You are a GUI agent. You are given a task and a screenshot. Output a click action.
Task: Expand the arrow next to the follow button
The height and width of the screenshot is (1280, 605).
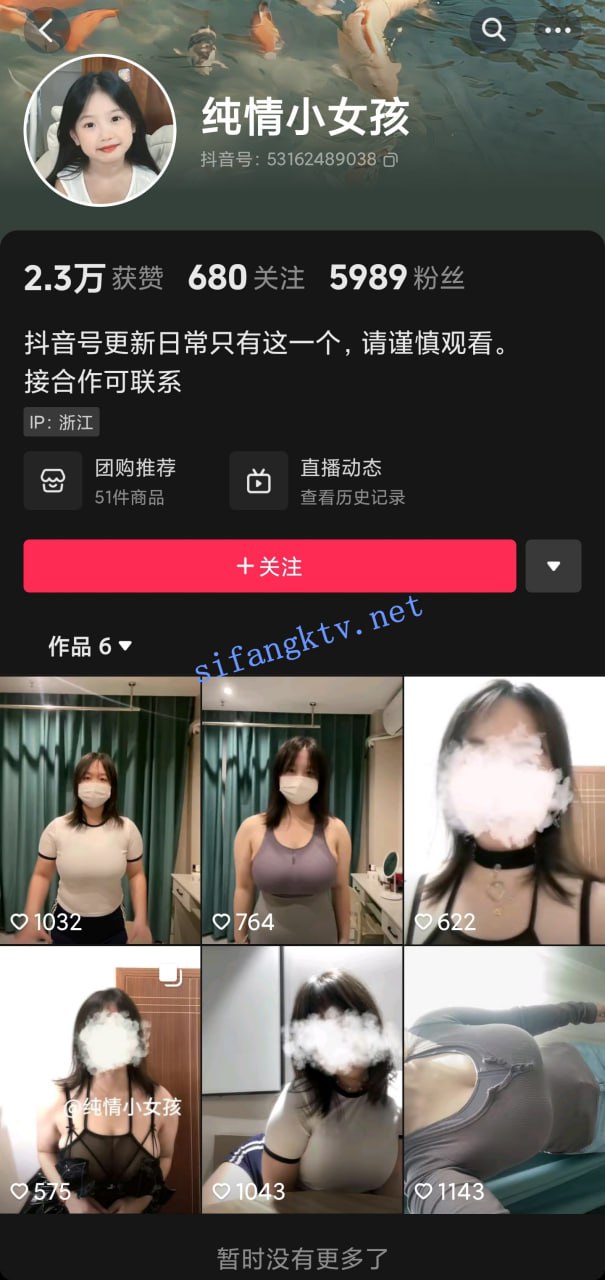tap(553, 566)
